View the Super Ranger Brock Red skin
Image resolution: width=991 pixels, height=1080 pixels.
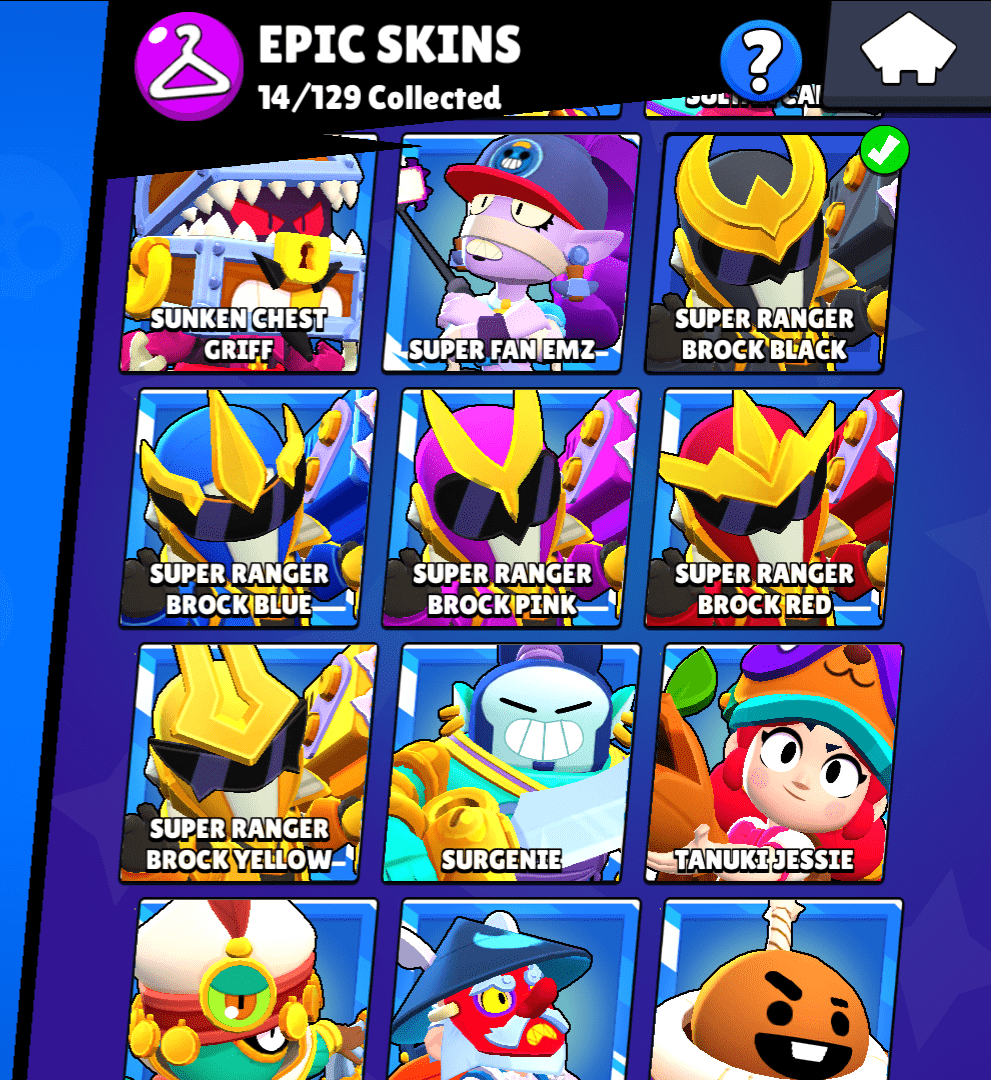point(772,508)
